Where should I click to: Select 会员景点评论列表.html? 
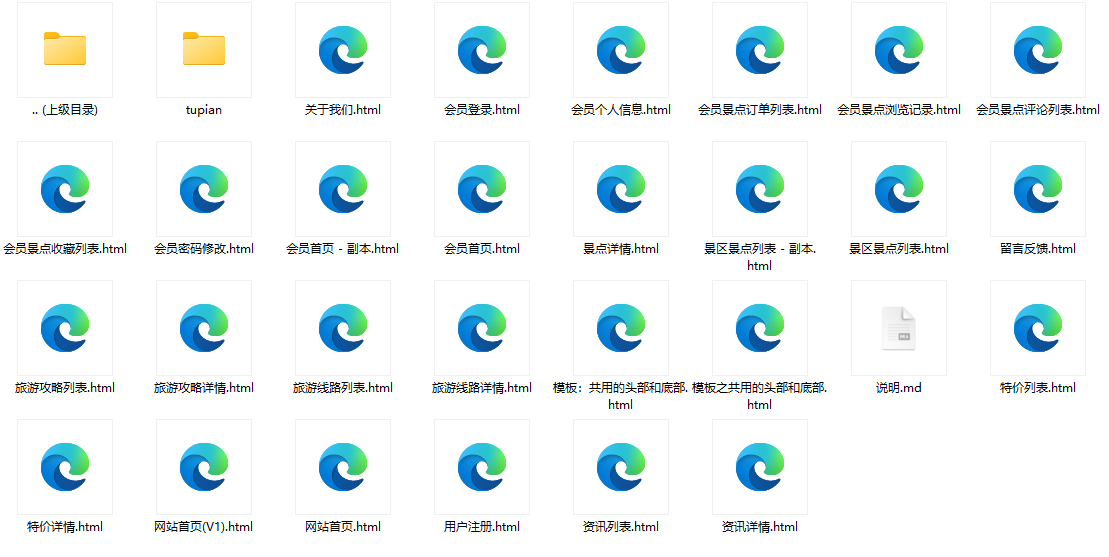[x=1038, y=50]
